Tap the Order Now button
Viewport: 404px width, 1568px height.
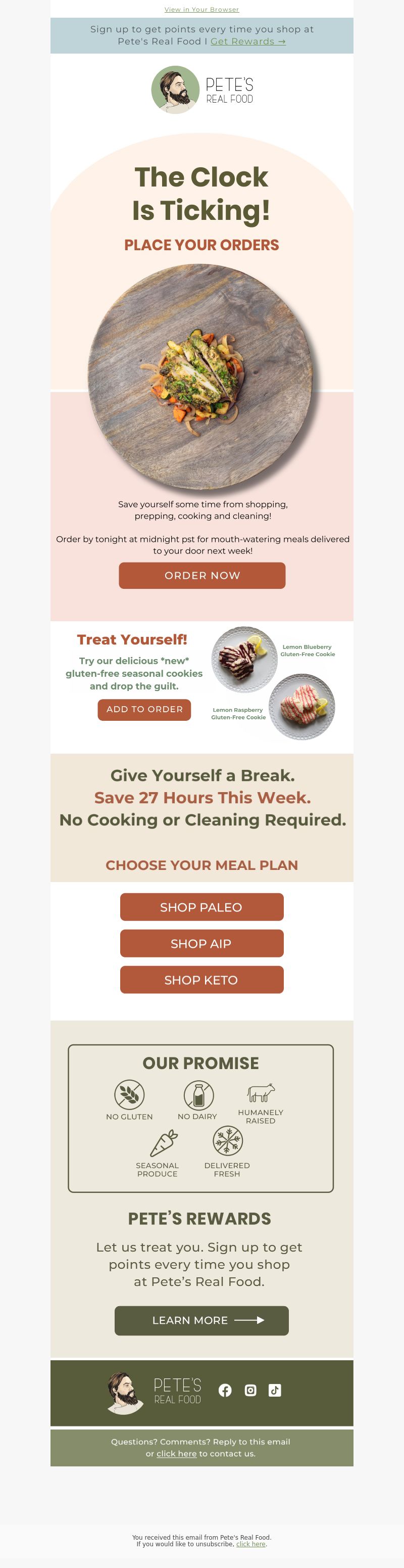coord(202,575)
